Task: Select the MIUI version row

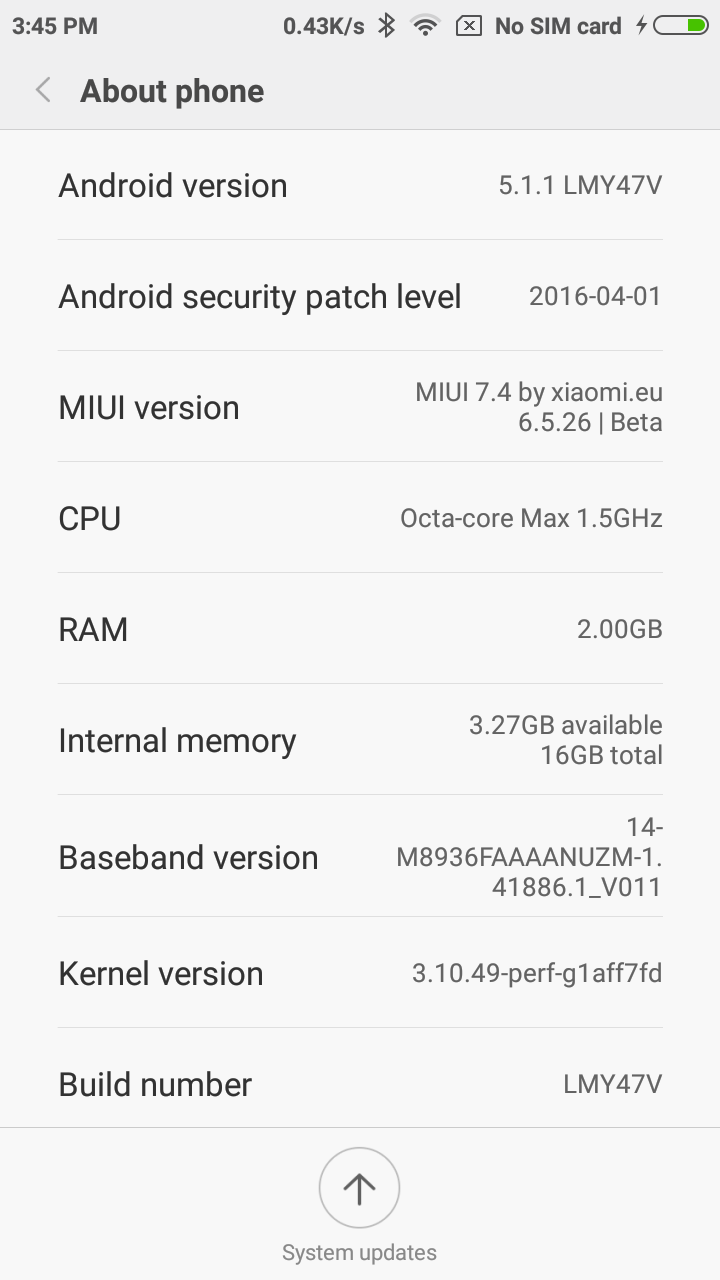Action: point(360,407)
